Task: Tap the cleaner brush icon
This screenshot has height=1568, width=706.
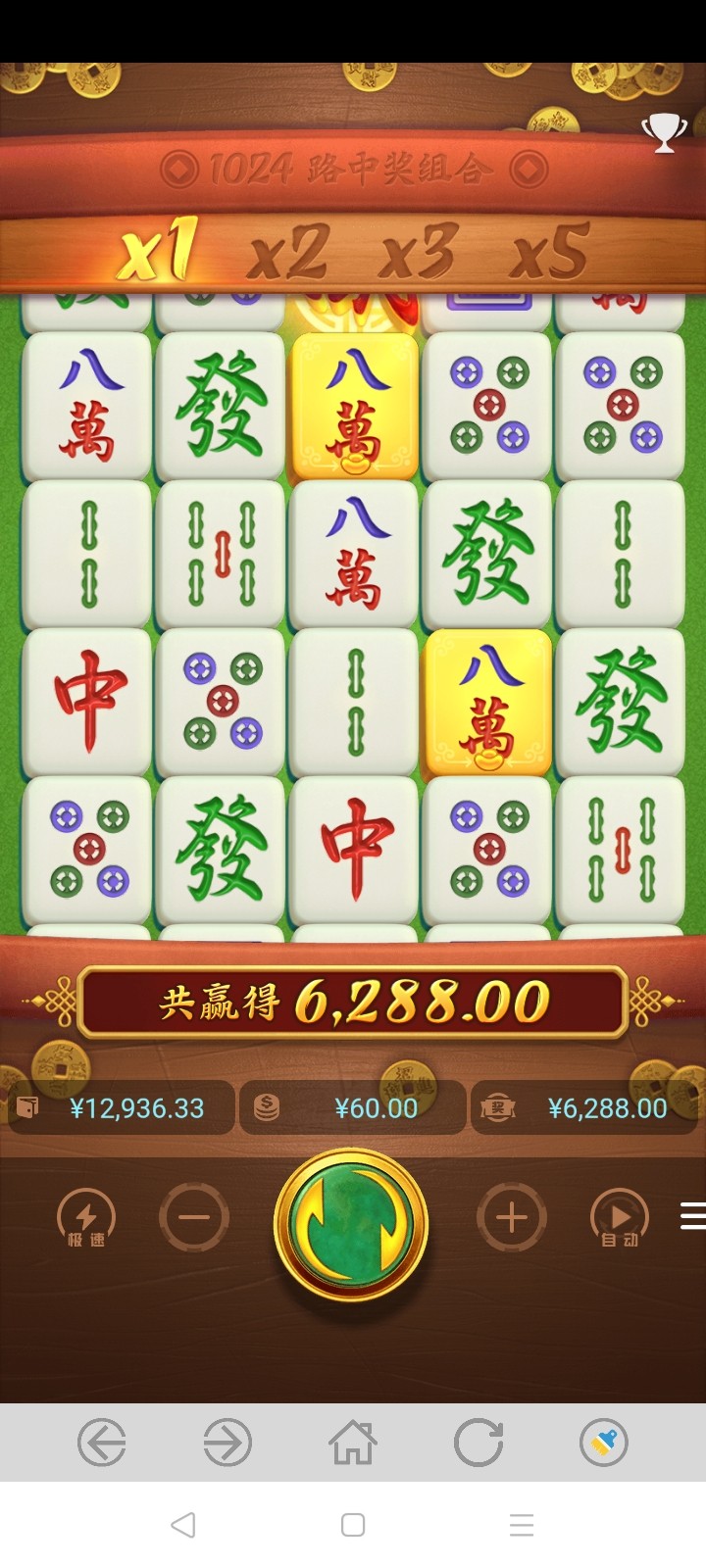Action: [604, 1442]
